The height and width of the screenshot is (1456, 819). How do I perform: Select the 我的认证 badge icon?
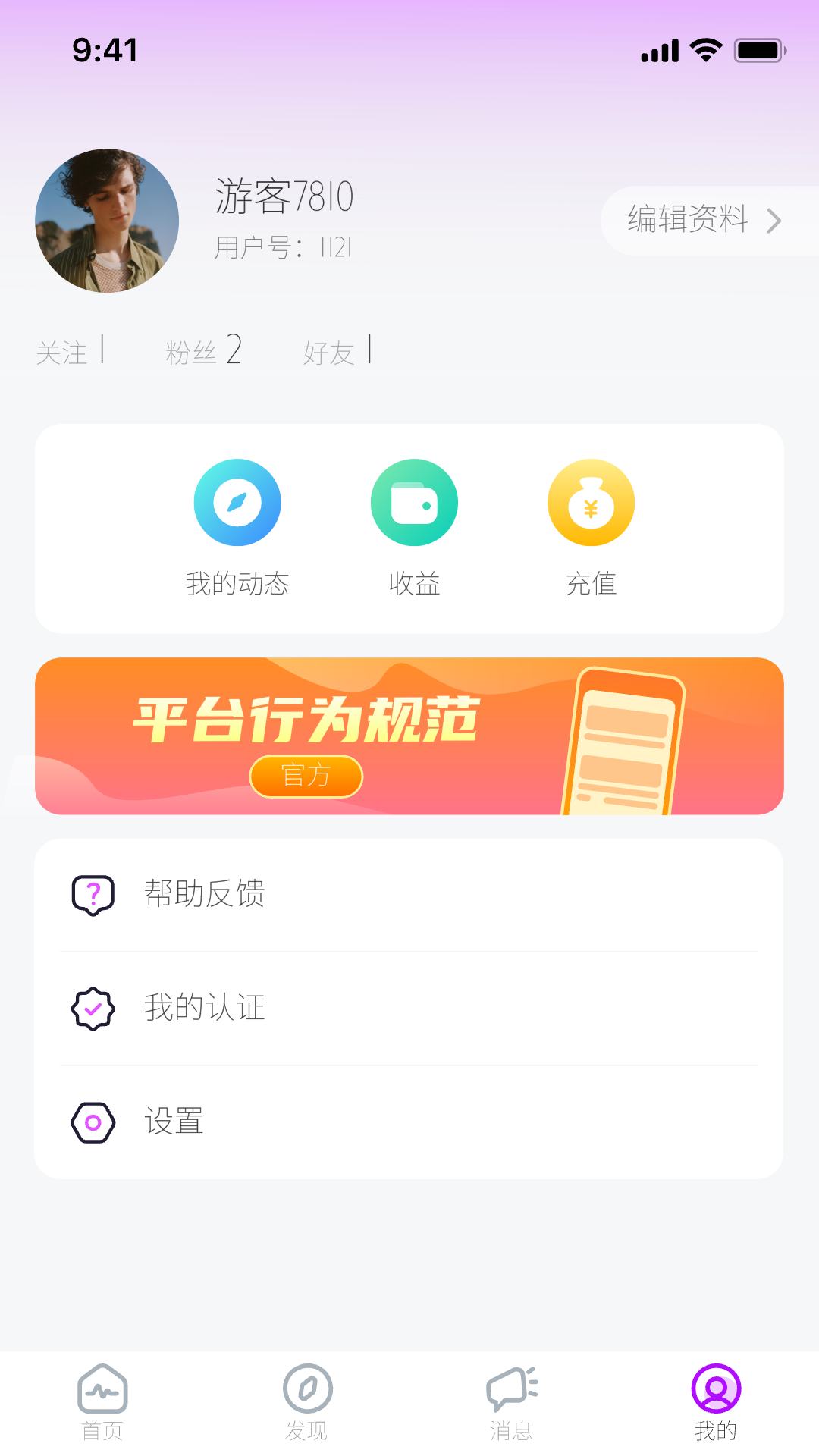(x=93, y=1009)
